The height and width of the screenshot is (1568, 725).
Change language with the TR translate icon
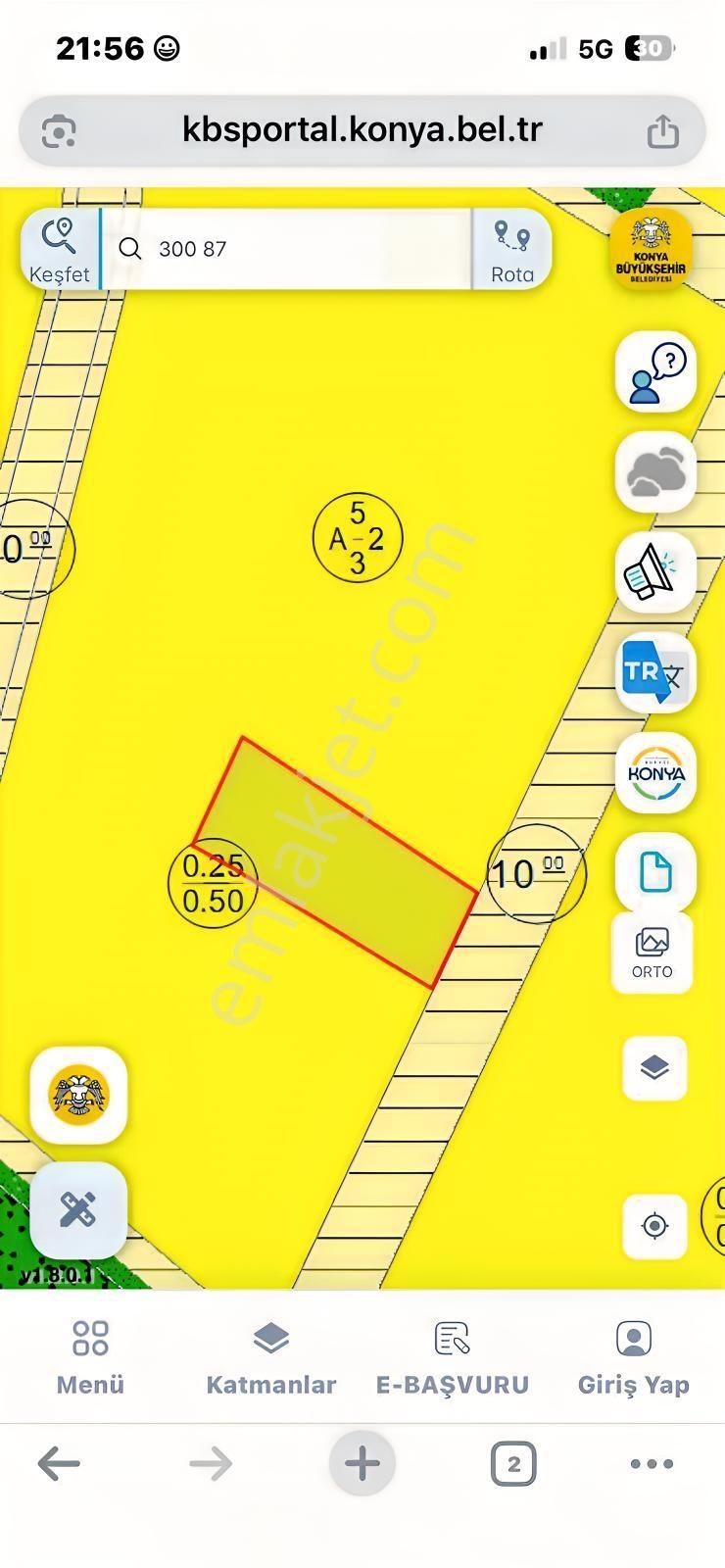coord(655,672)
